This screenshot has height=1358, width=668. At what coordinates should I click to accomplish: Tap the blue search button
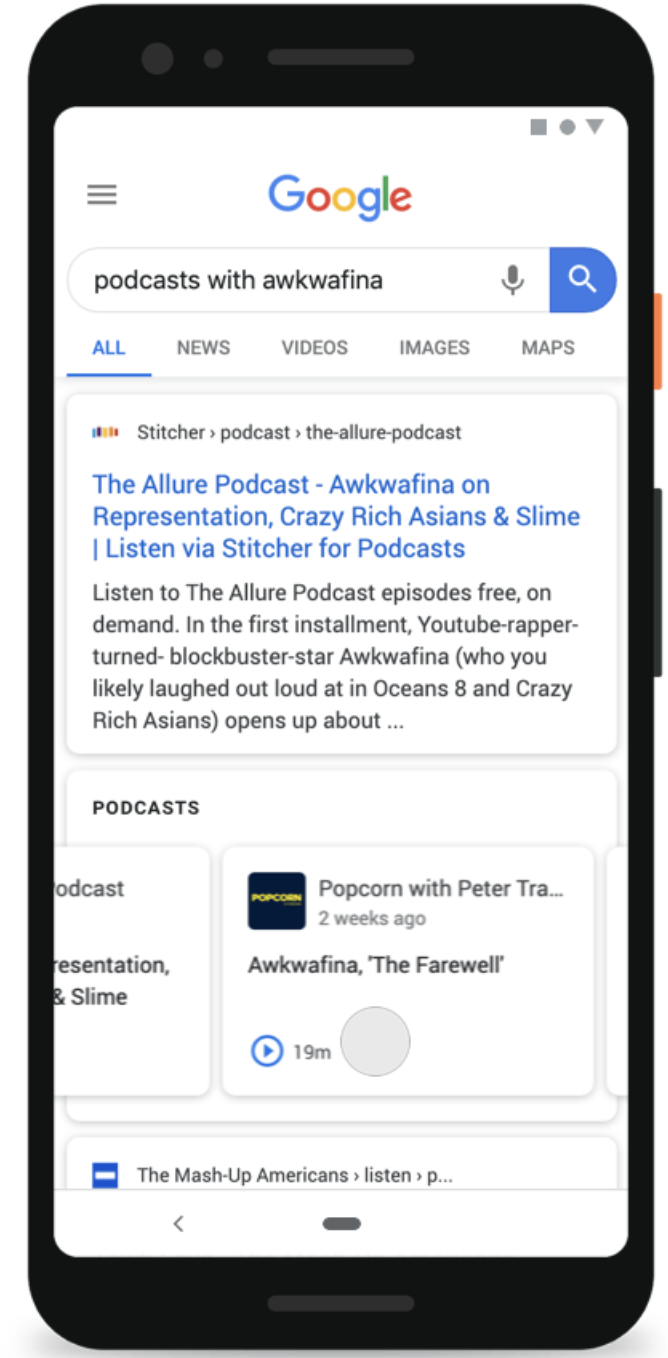coord(582,280)
